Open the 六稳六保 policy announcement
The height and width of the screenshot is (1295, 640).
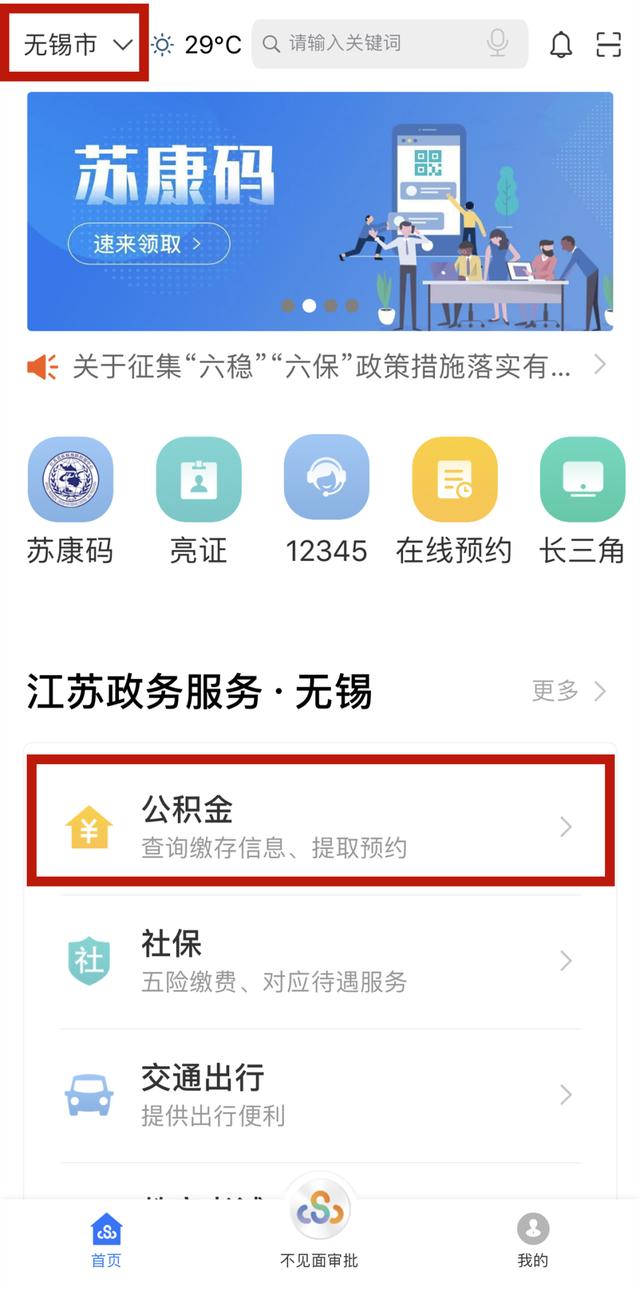coord(320,366)
